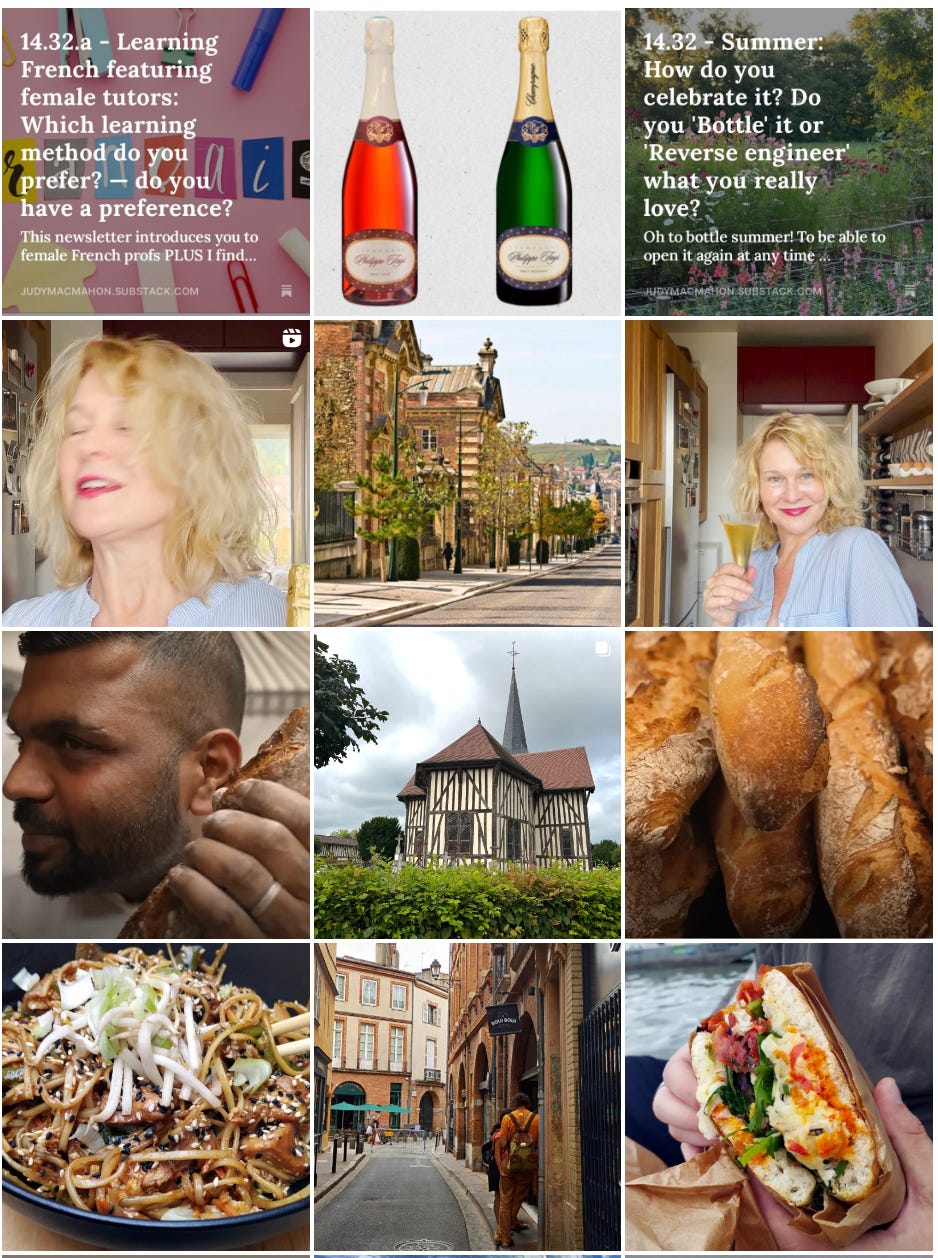
Task: View the hand-held wrapped sandwich post
Action: pos(779,1096)
